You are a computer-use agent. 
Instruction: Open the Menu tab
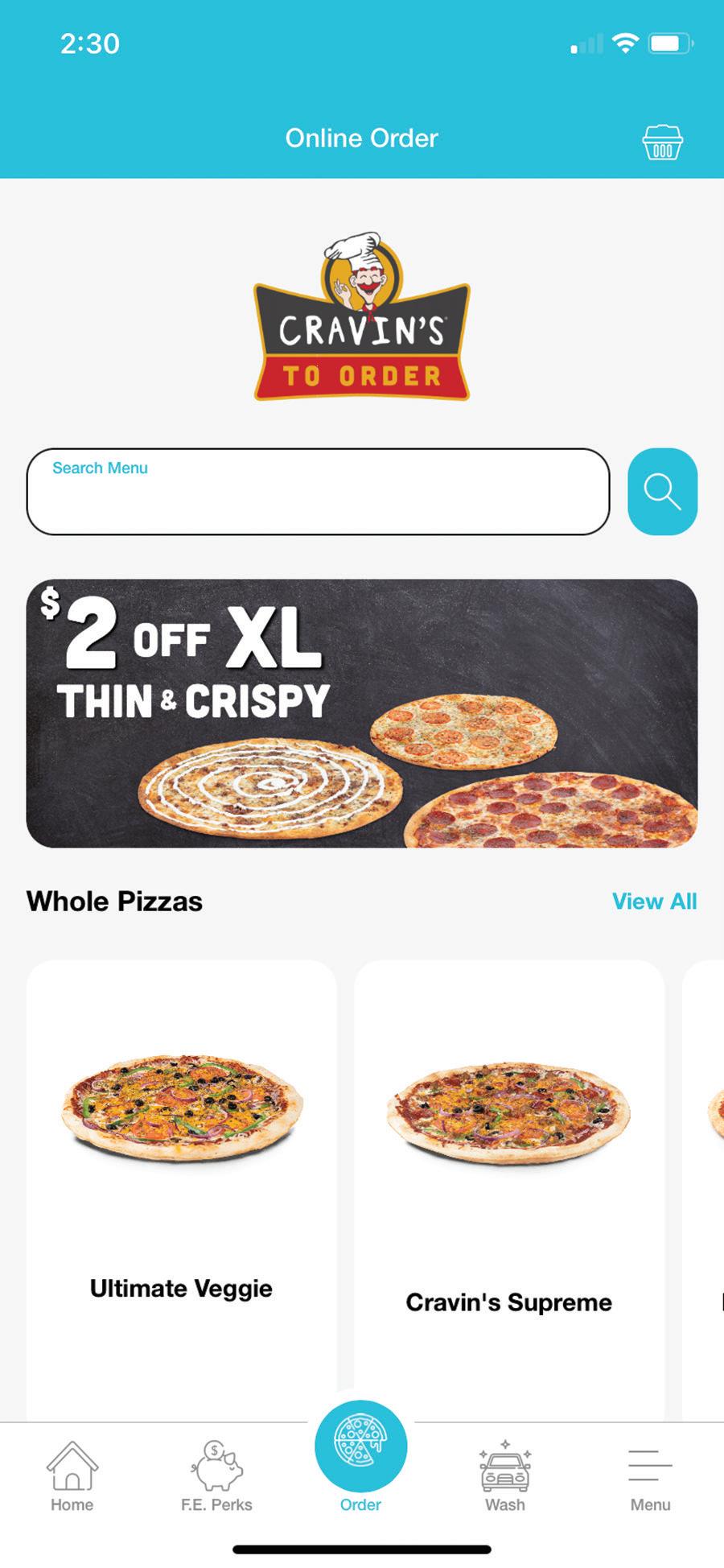coord(650,1477)
